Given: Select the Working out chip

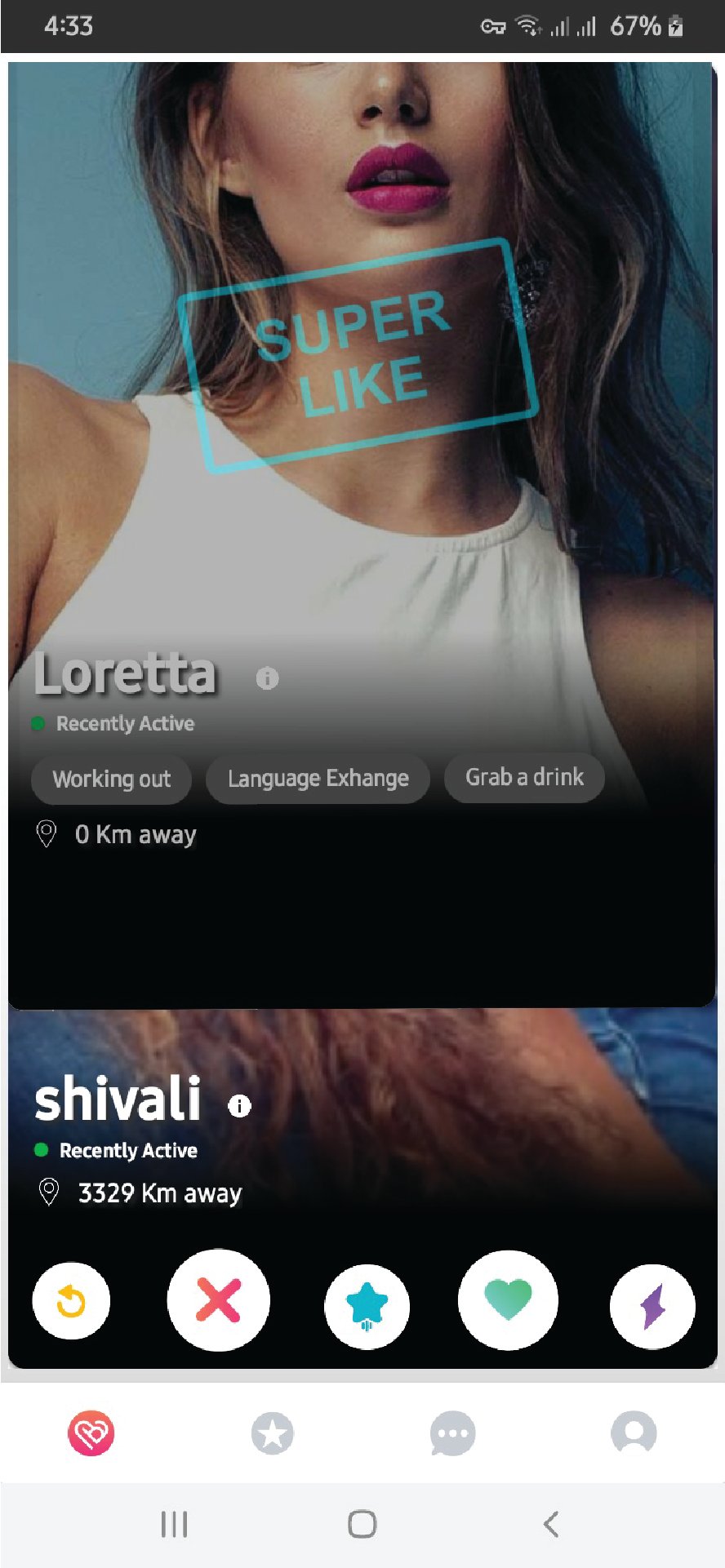Looking at the screenshot, I should (x=112, y=779).
